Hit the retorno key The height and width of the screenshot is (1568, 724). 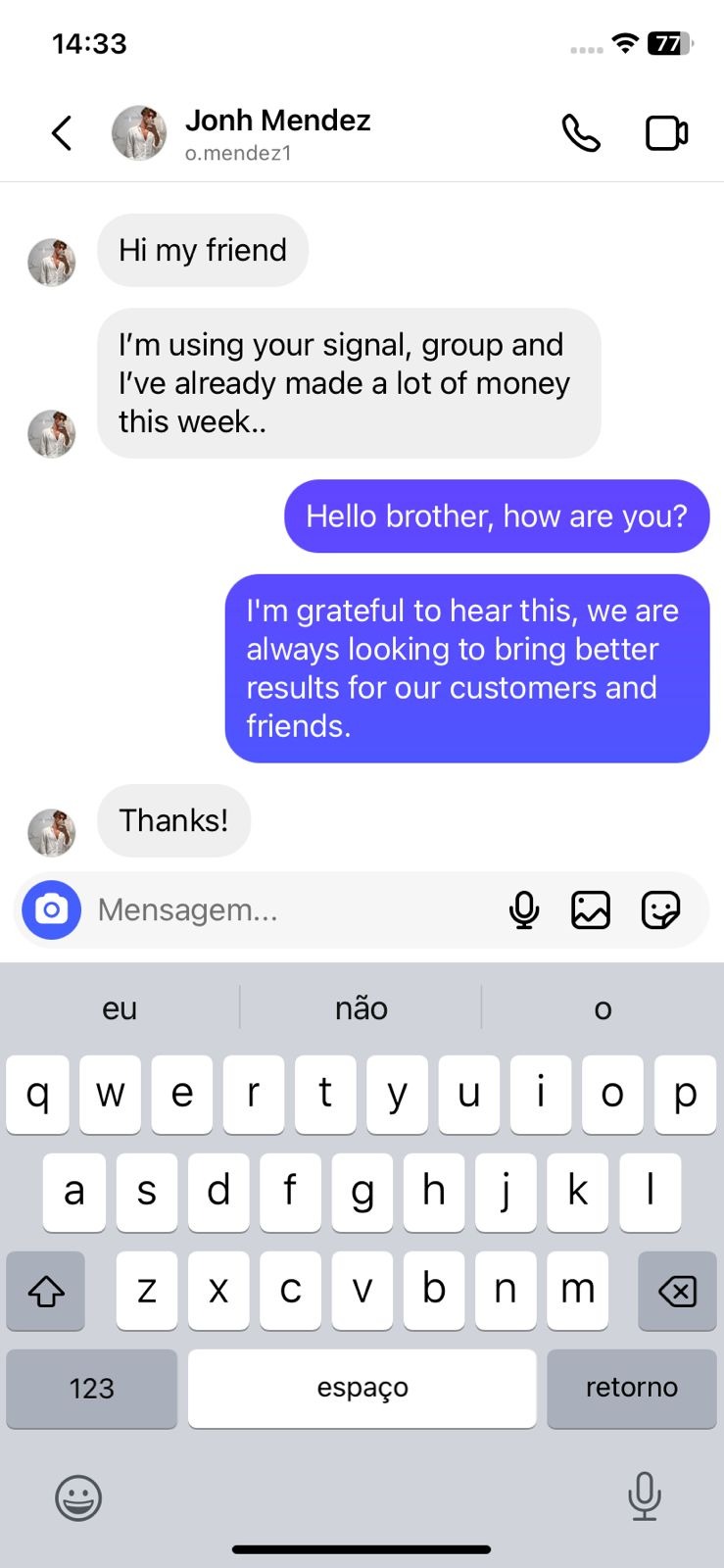click(632, 1389)
